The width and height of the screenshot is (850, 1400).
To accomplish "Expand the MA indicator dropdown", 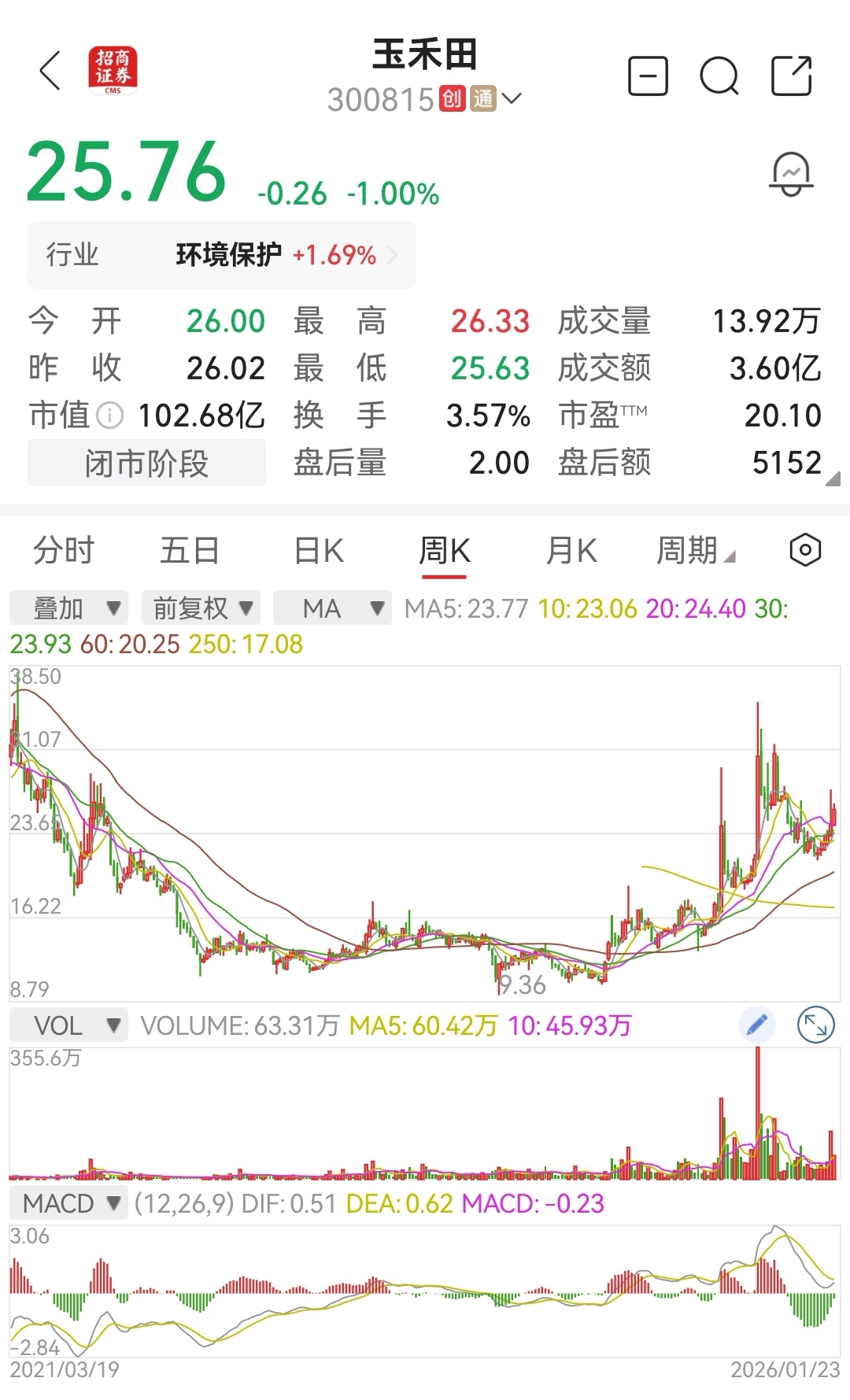I will [332, 607].
